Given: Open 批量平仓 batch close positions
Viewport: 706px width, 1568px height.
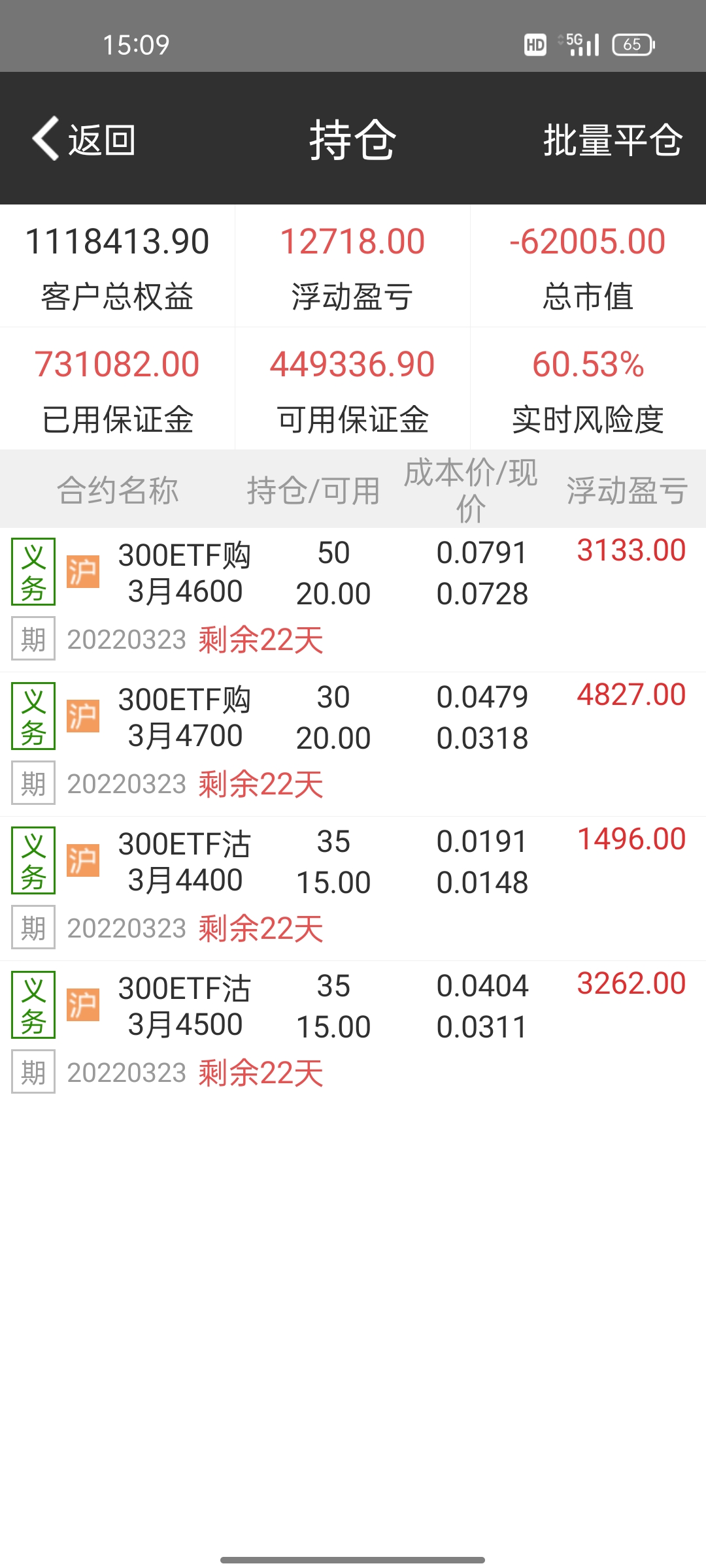Looking at the screenshot, I should [x=613, y=139].
